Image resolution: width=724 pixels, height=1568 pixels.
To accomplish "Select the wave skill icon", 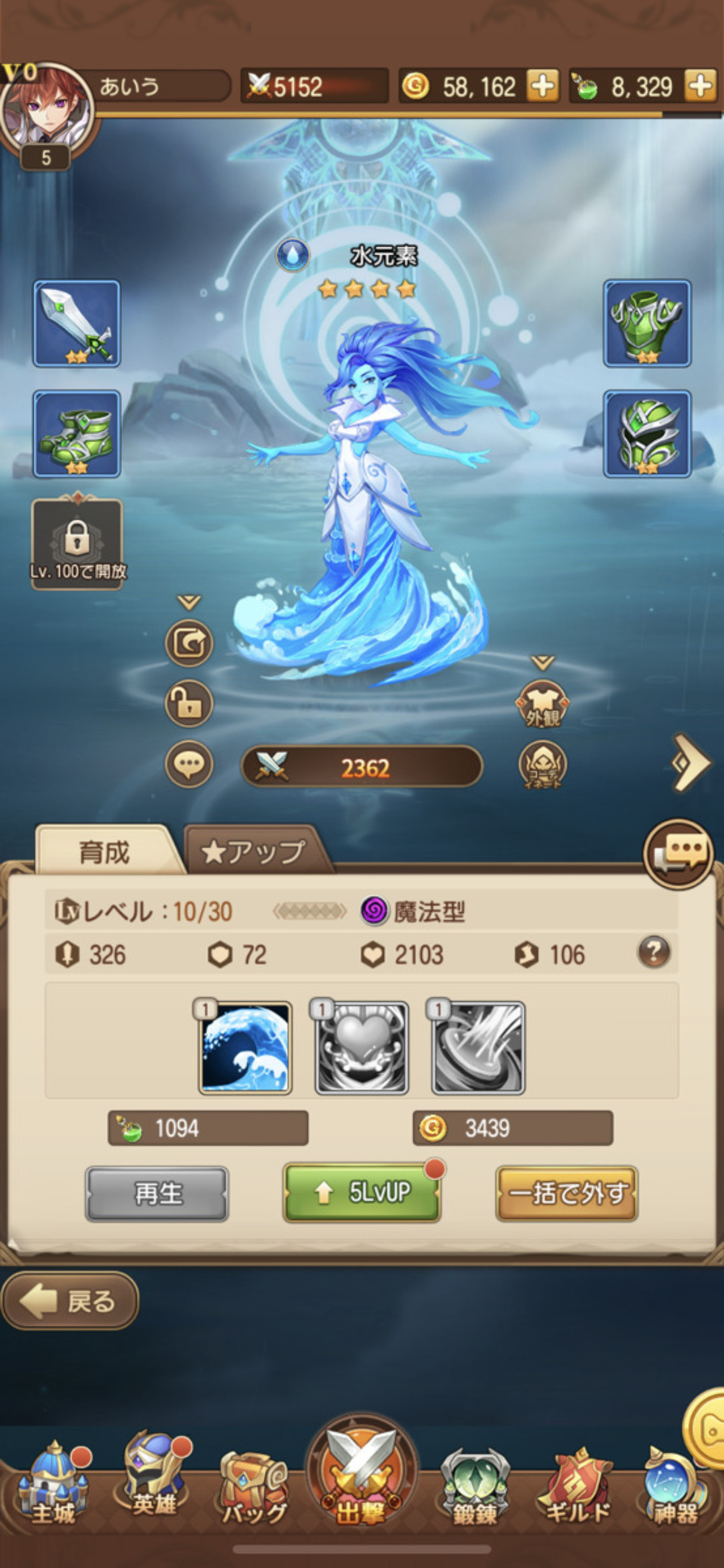I will 245,1048.
